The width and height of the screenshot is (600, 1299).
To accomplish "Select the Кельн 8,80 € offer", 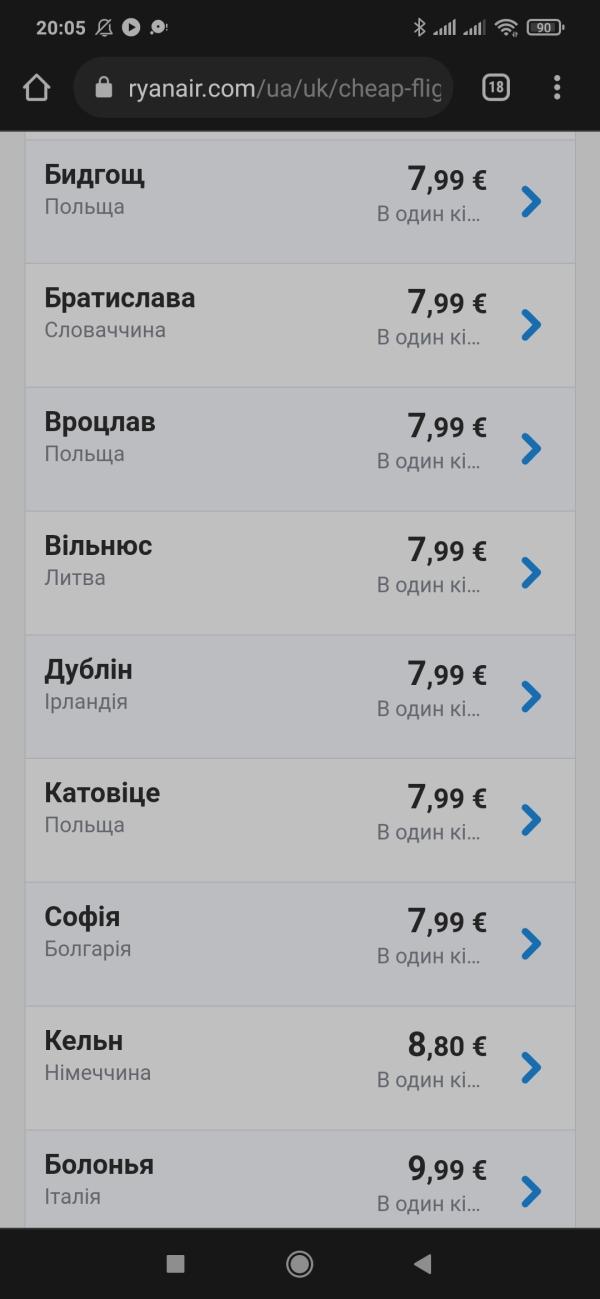I will coord(300,1068).
